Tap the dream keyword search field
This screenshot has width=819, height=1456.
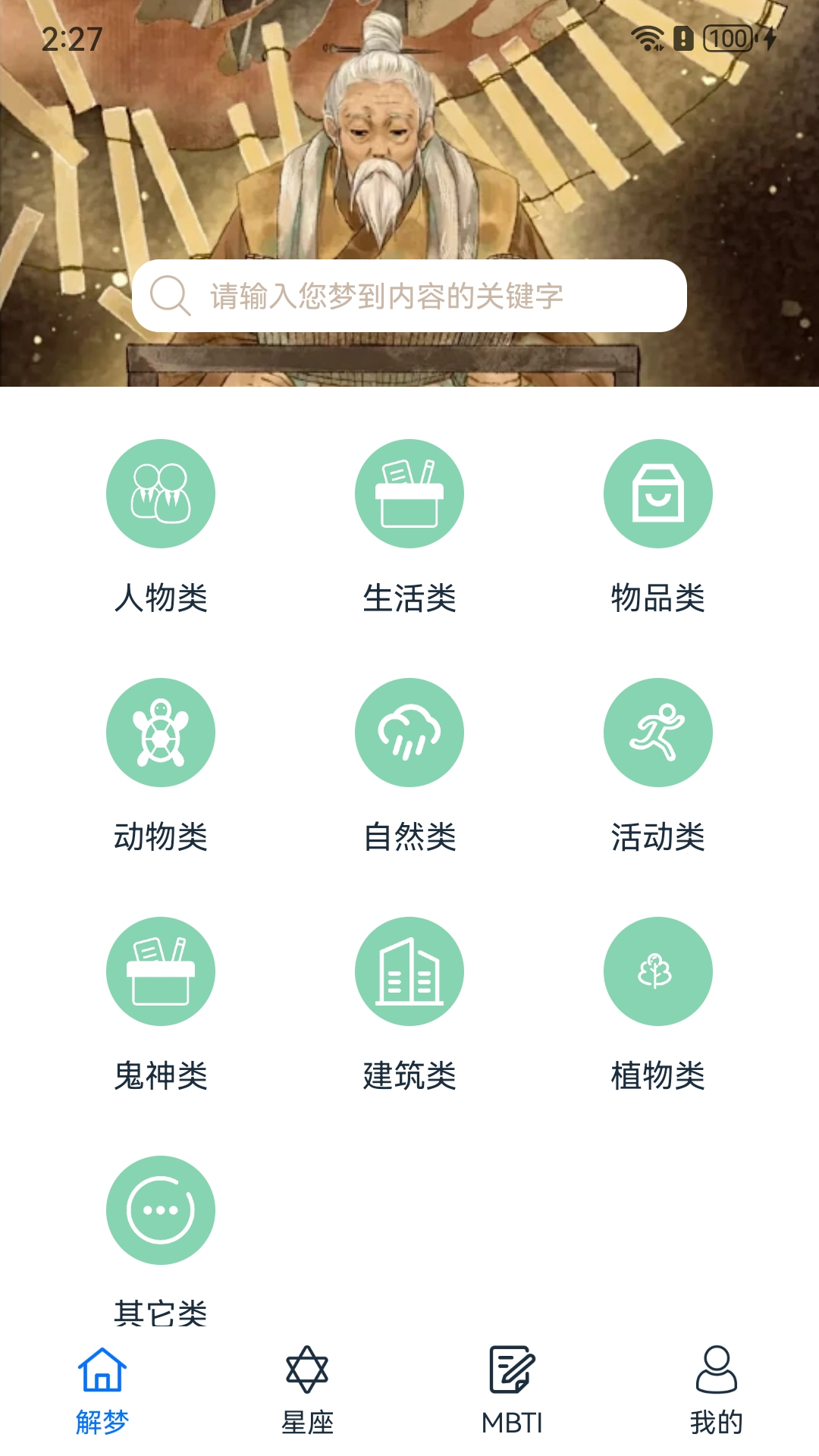[425, 296]
